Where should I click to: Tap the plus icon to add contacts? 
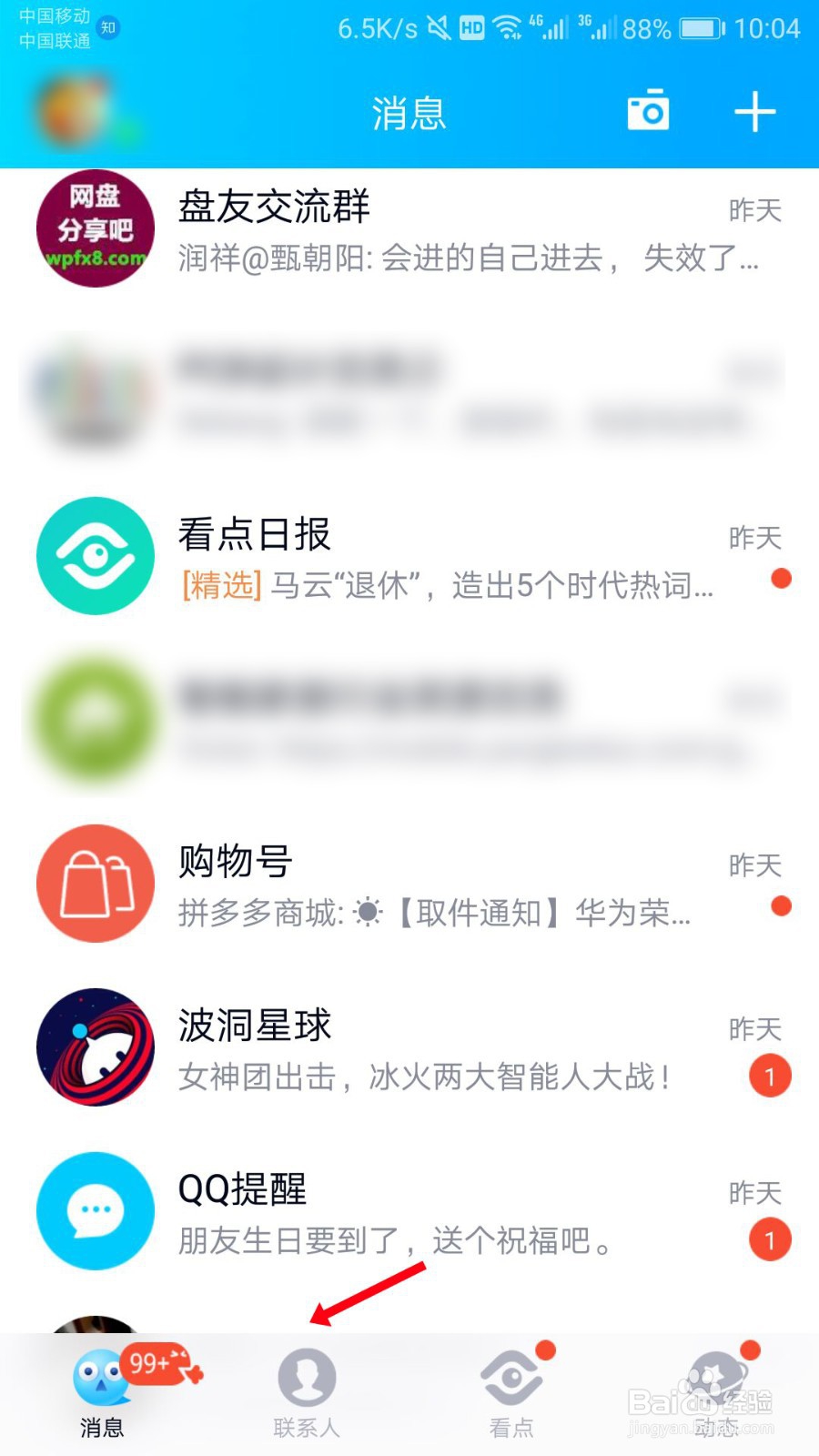point(753,110)
